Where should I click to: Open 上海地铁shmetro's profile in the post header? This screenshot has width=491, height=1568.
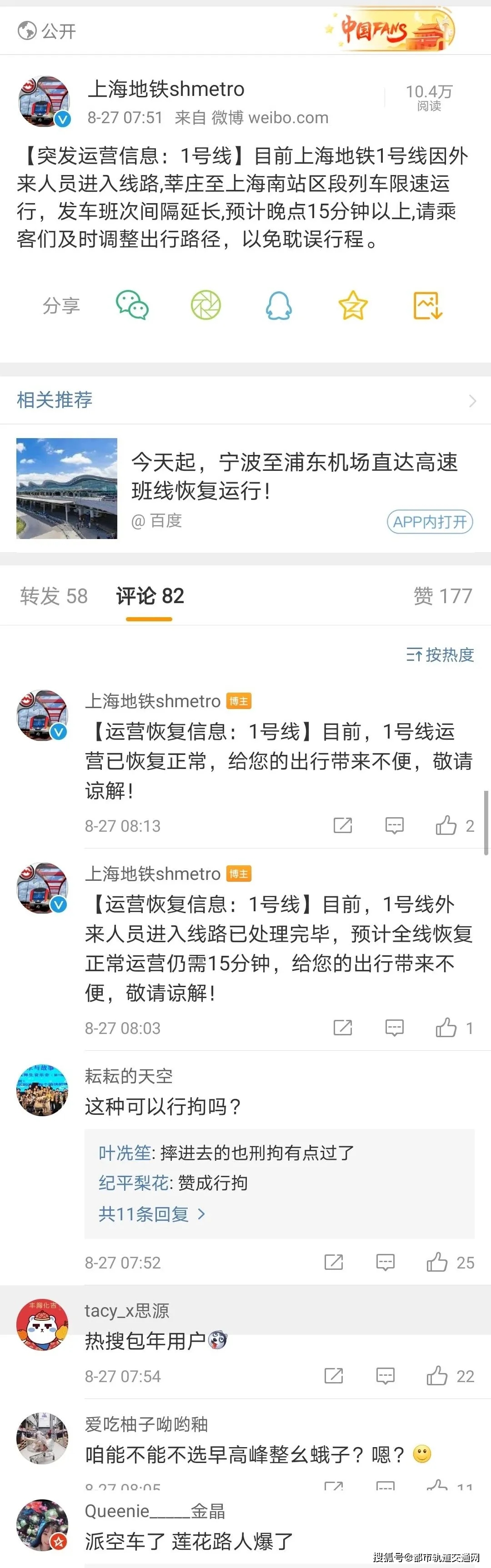coord(165,90)
